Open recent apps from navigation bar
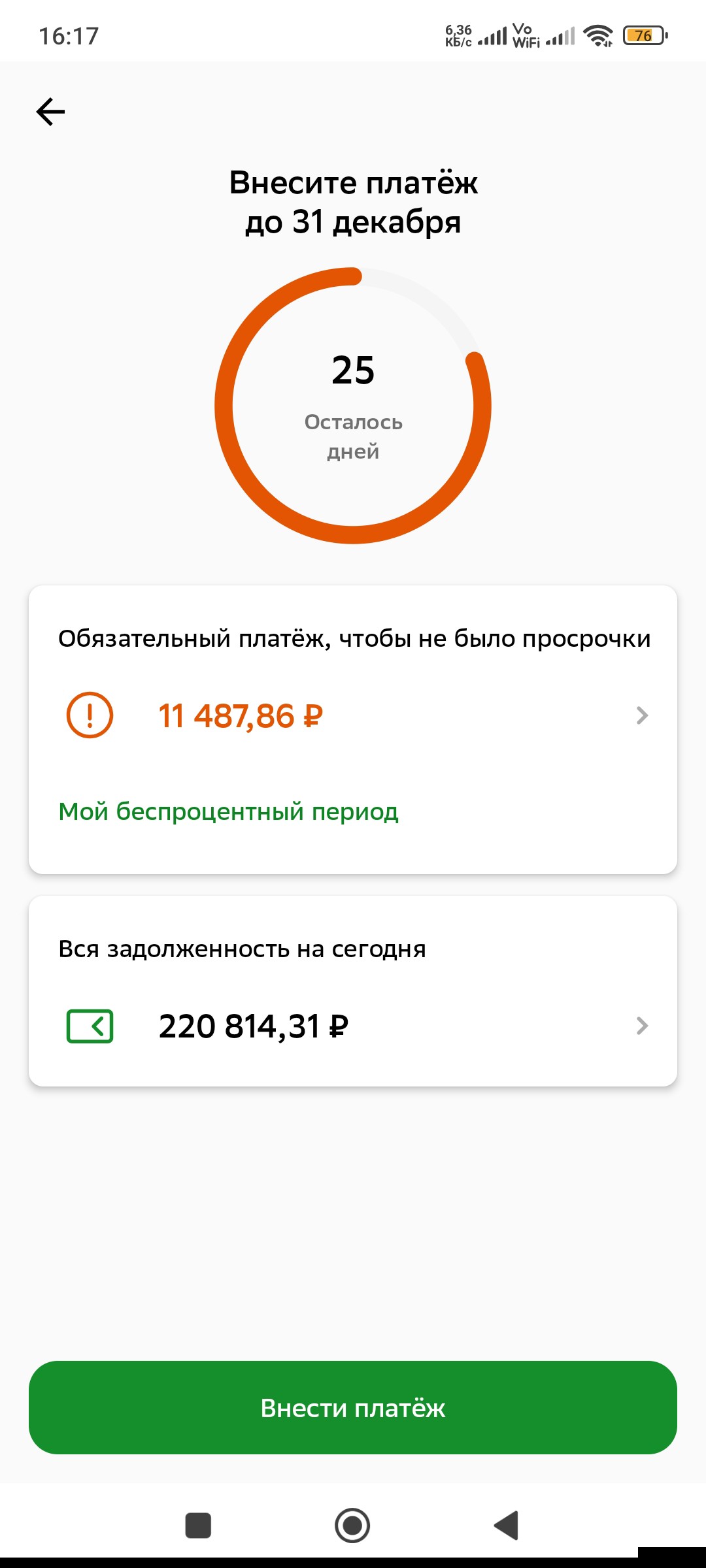This screenshot has width=706, height=1568. tap(198, 1526)
